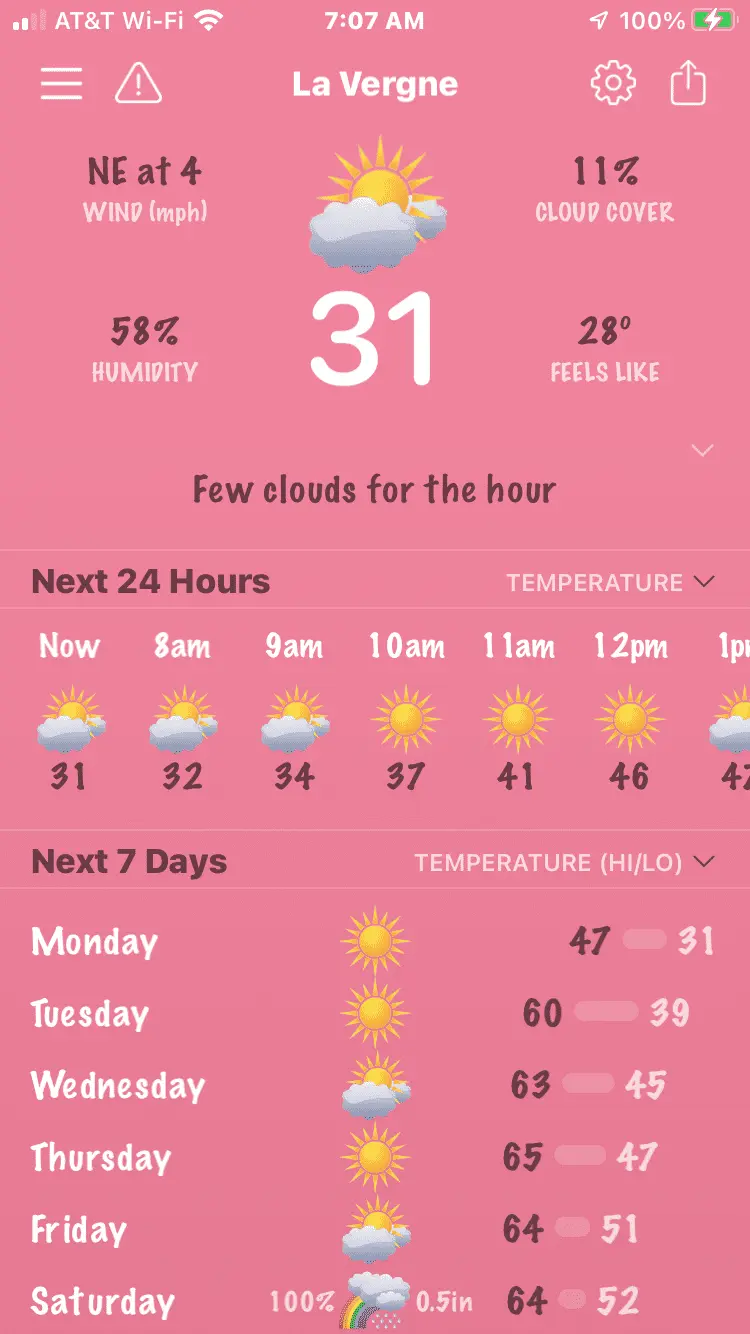750x1334 pixels.
Task: Open the hamburger menu
Action: 61,84
